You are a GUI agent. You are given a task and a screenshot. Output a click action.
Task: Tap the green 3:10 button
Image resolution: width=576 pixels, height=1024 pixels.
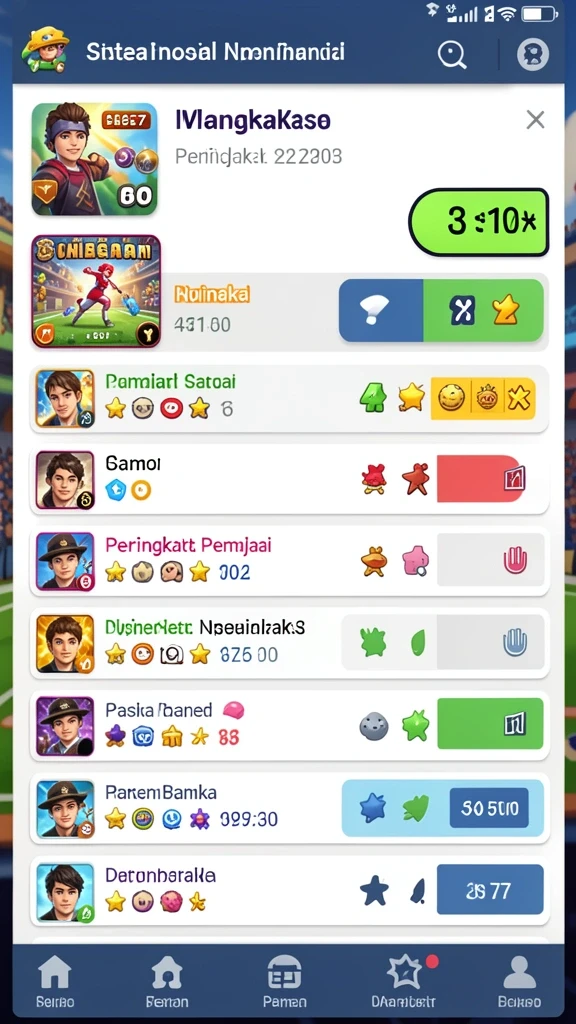pos(479,222)
